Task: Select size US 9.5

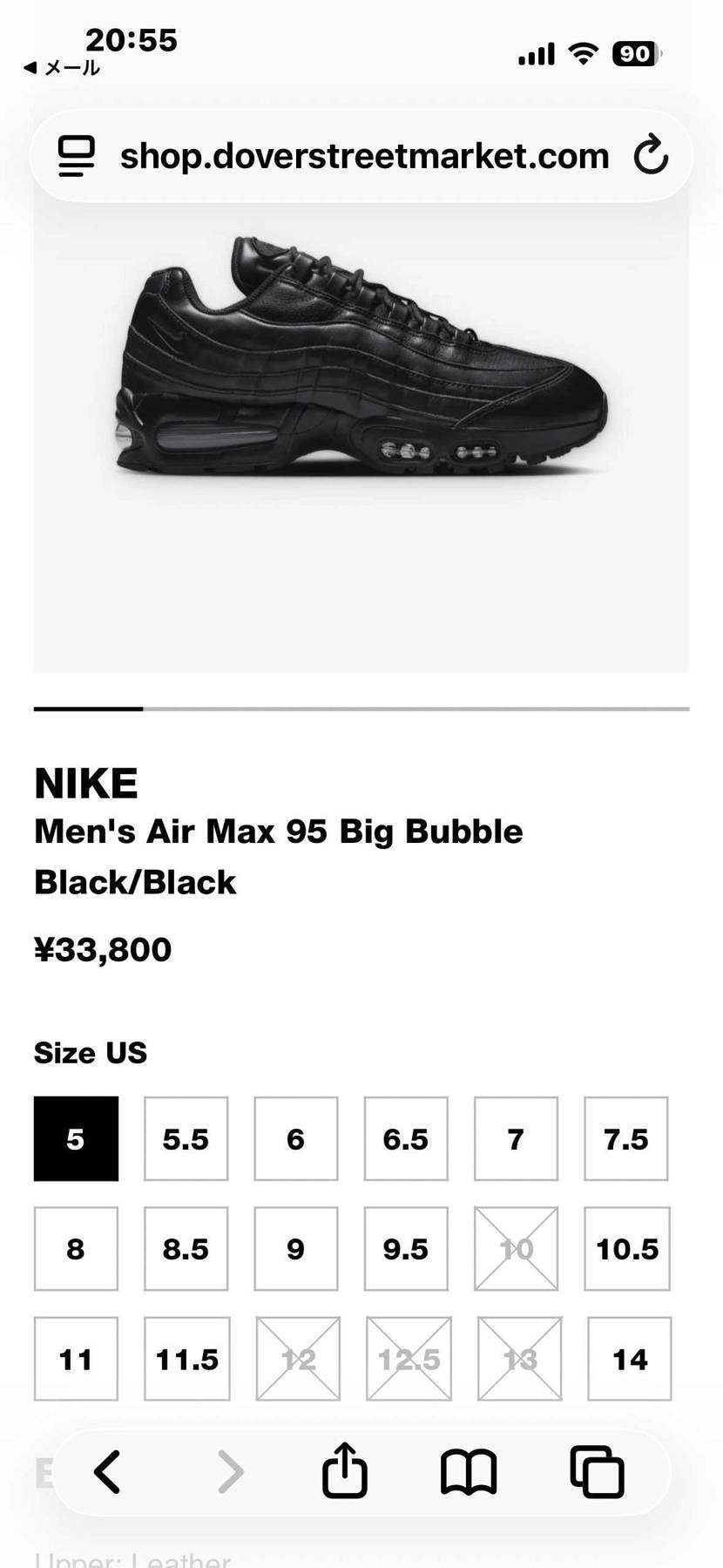Action: (x=406, y=1249)
